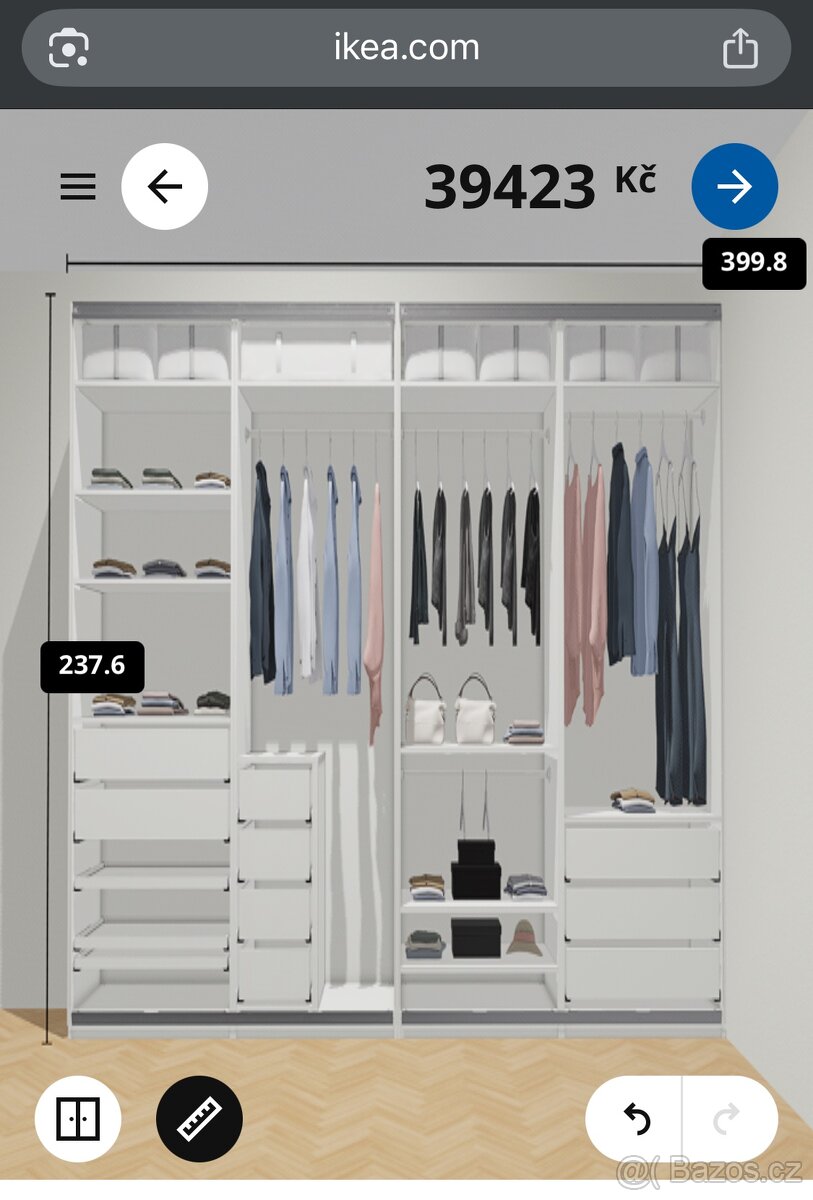The width and height of the screenshot is (813, 1200).
Task: Tap the back arrow to previous step
Action: click(x=164, y=185)
